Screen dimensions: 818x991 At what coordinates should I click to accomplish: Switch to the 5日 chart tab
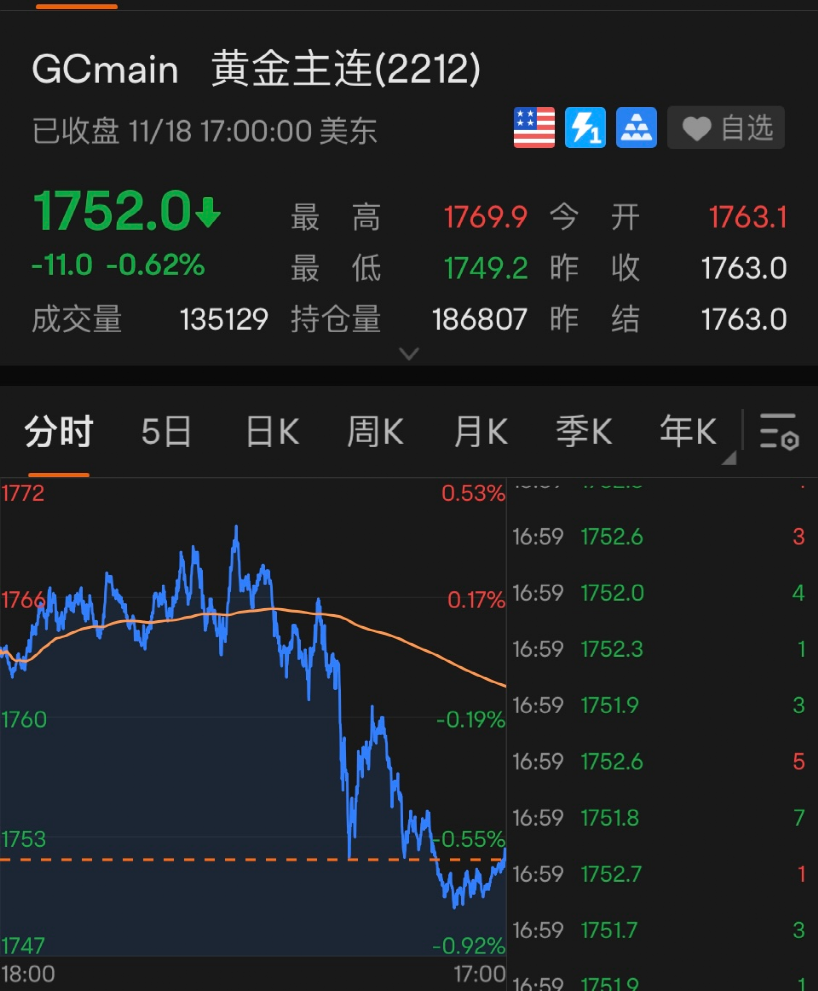(166, 432)
